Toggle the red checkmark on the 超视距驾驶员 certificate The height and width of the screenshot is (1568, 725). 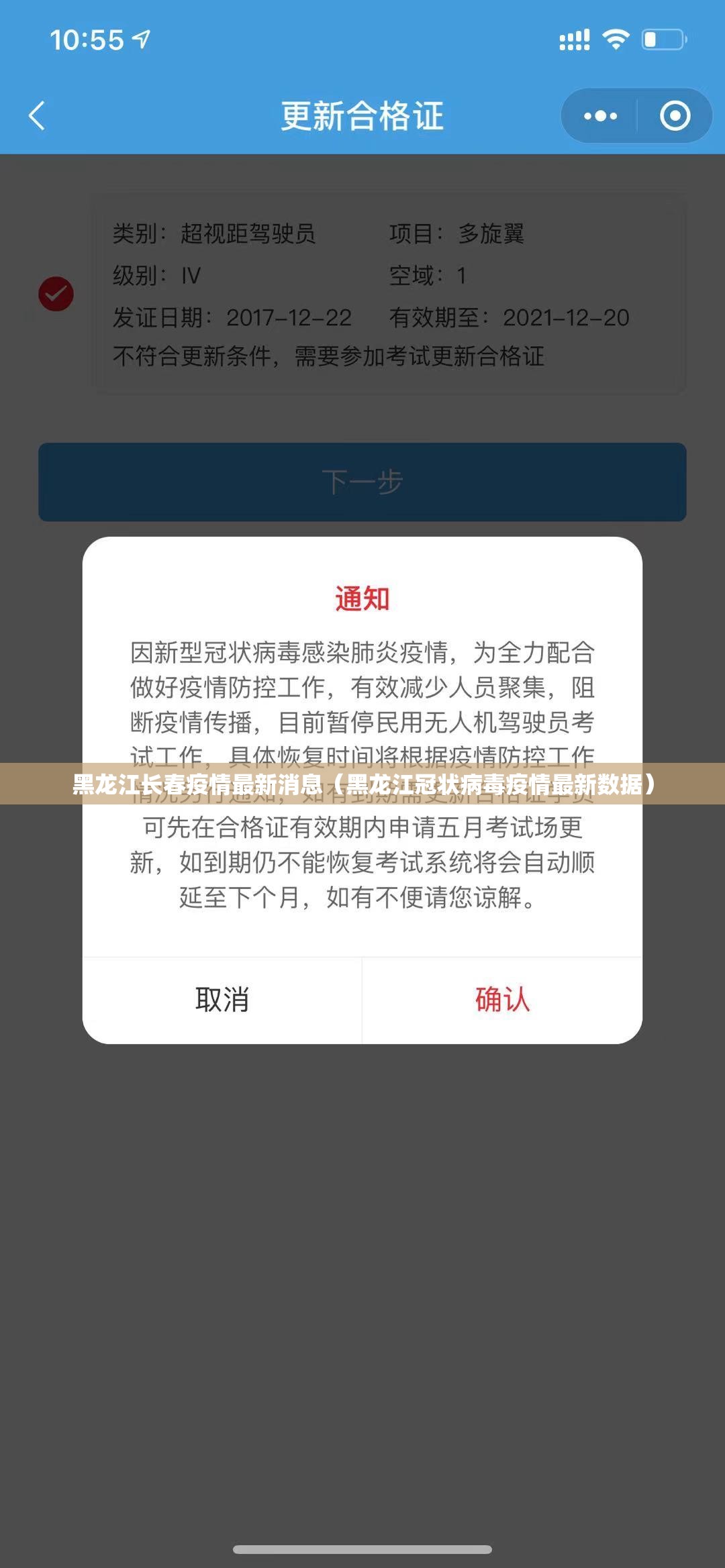[56, 294]
